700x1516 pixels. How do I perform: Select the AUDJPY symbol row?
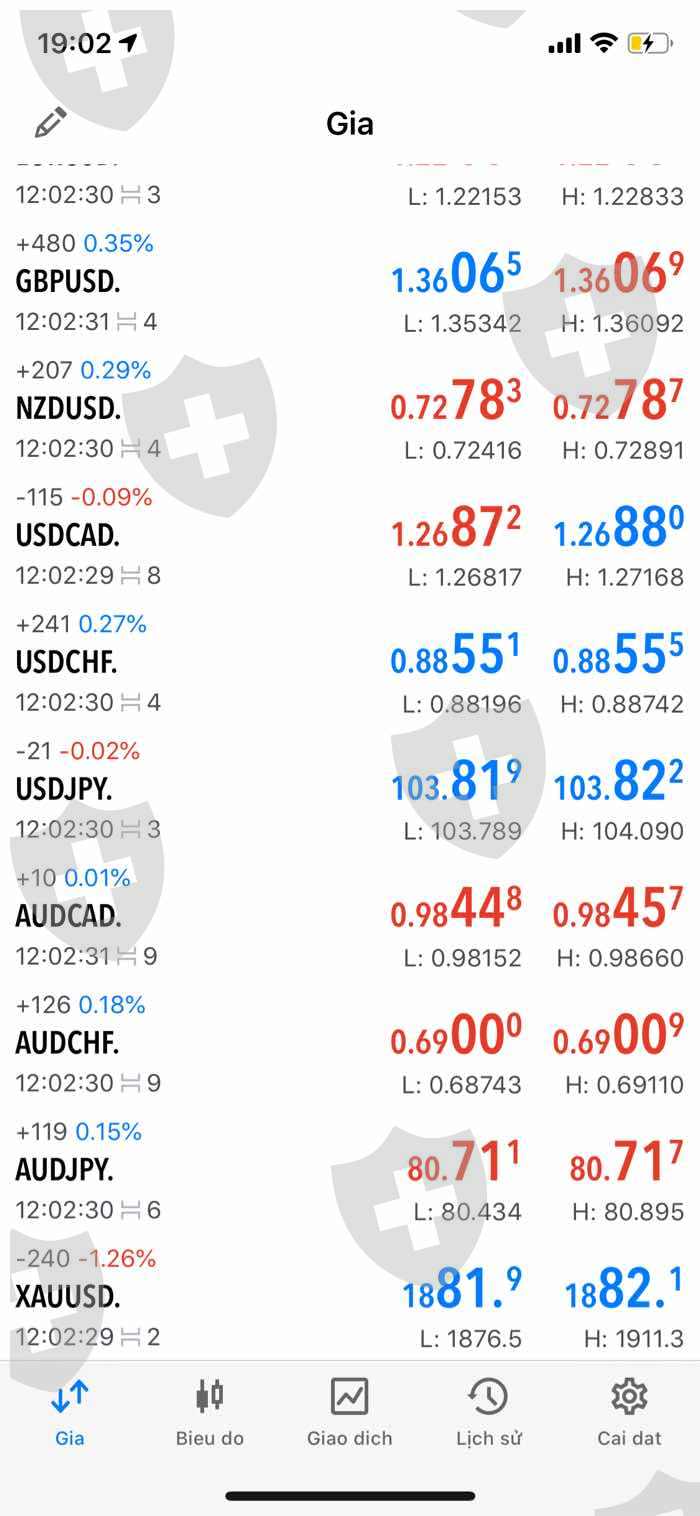[x=64, y=1170]
